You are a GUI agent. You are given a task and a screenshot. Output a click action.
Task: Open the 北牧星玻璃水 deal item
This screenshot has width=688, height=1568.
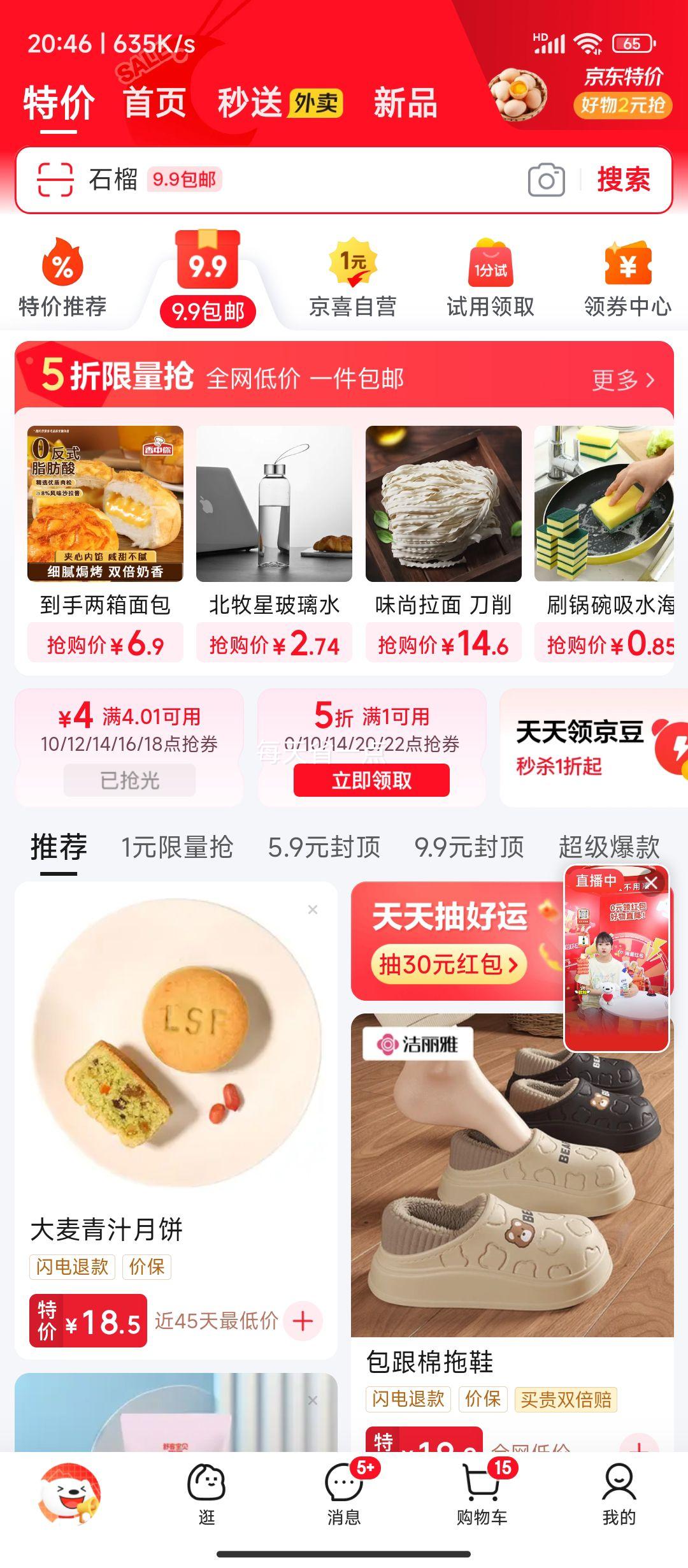274,542
